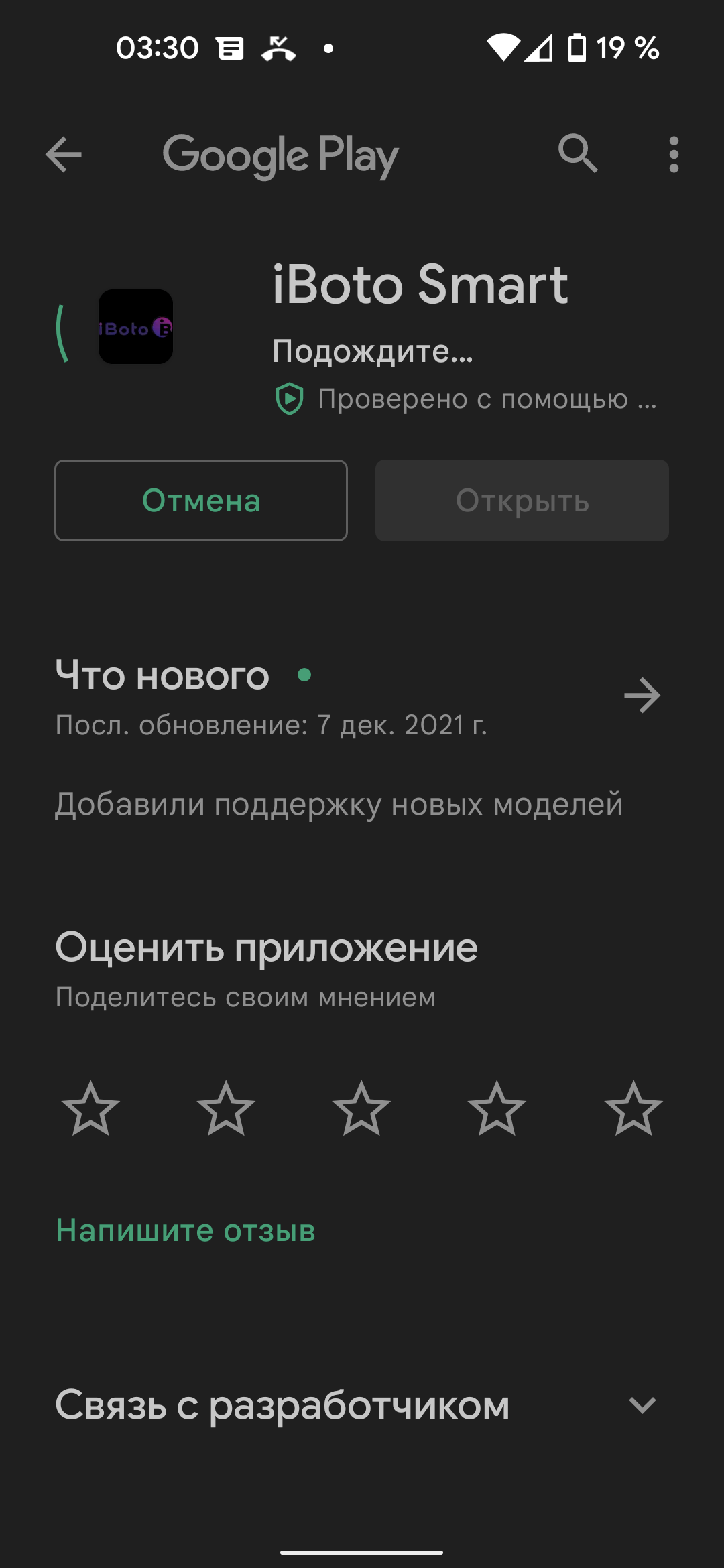Screen dimensions: 724x1568
Task: Rate the app two stars
Action: point(226,1109)
